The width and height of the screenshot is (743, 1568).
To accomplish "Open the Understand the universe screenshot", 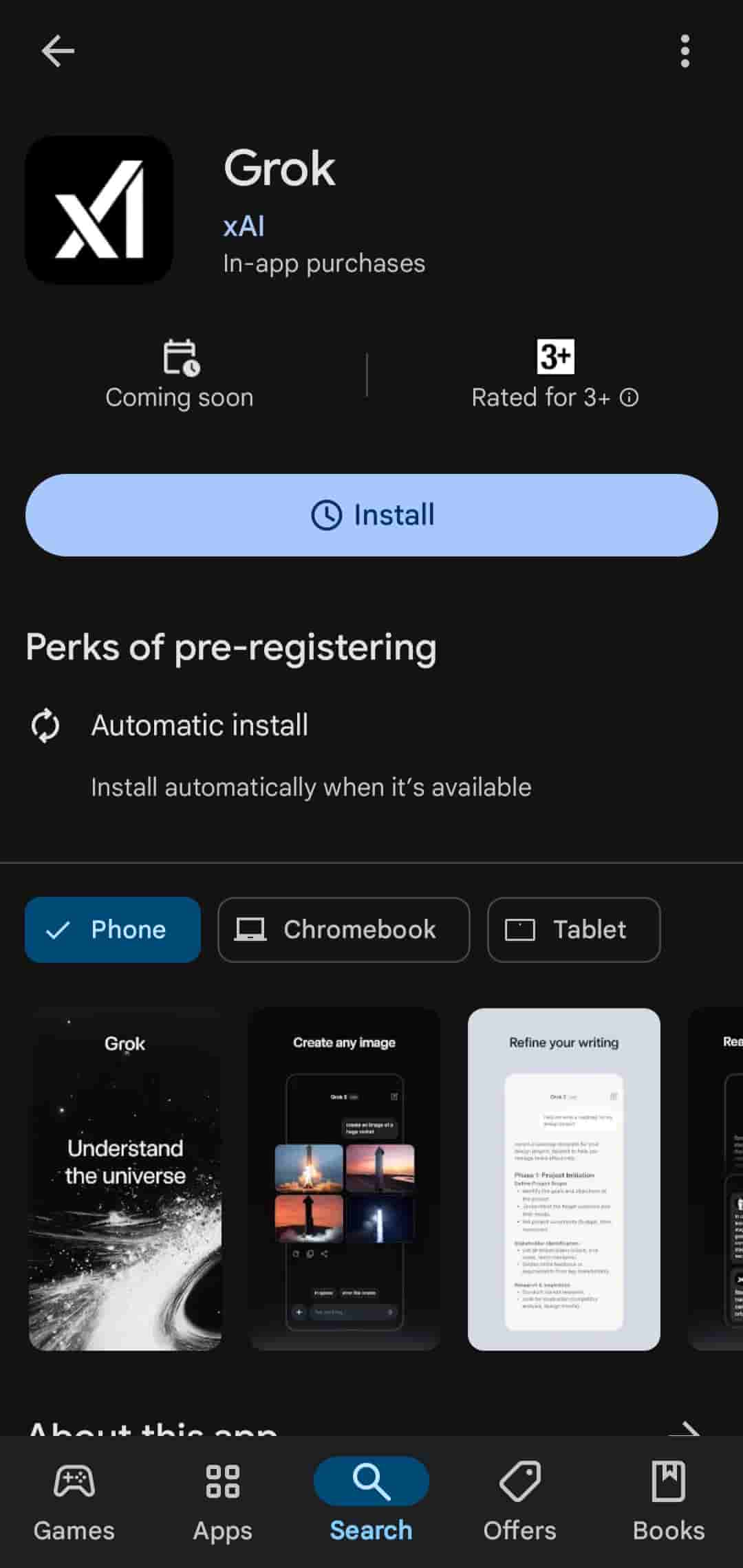I will pos(125,1179).
